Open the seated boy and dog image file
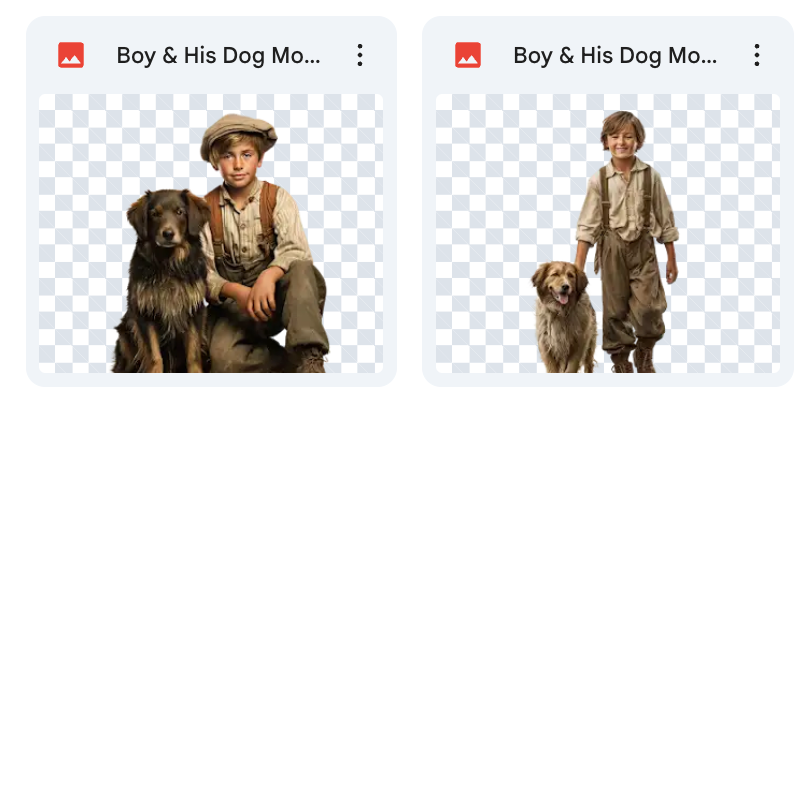810x792 pixels. click(211, 233)
